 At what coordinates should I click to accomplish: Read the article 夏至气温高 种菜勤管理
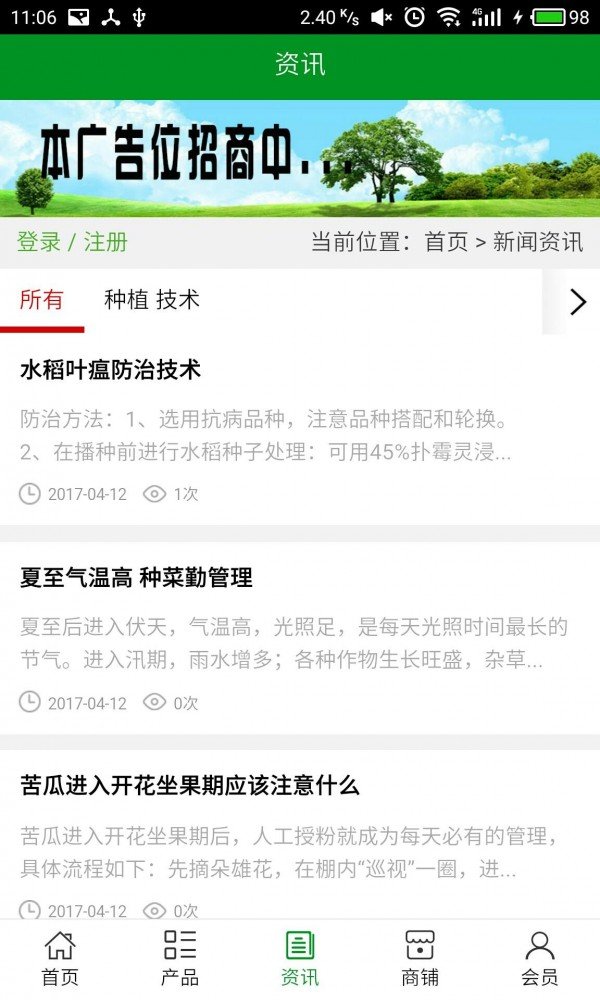[136, 577]
